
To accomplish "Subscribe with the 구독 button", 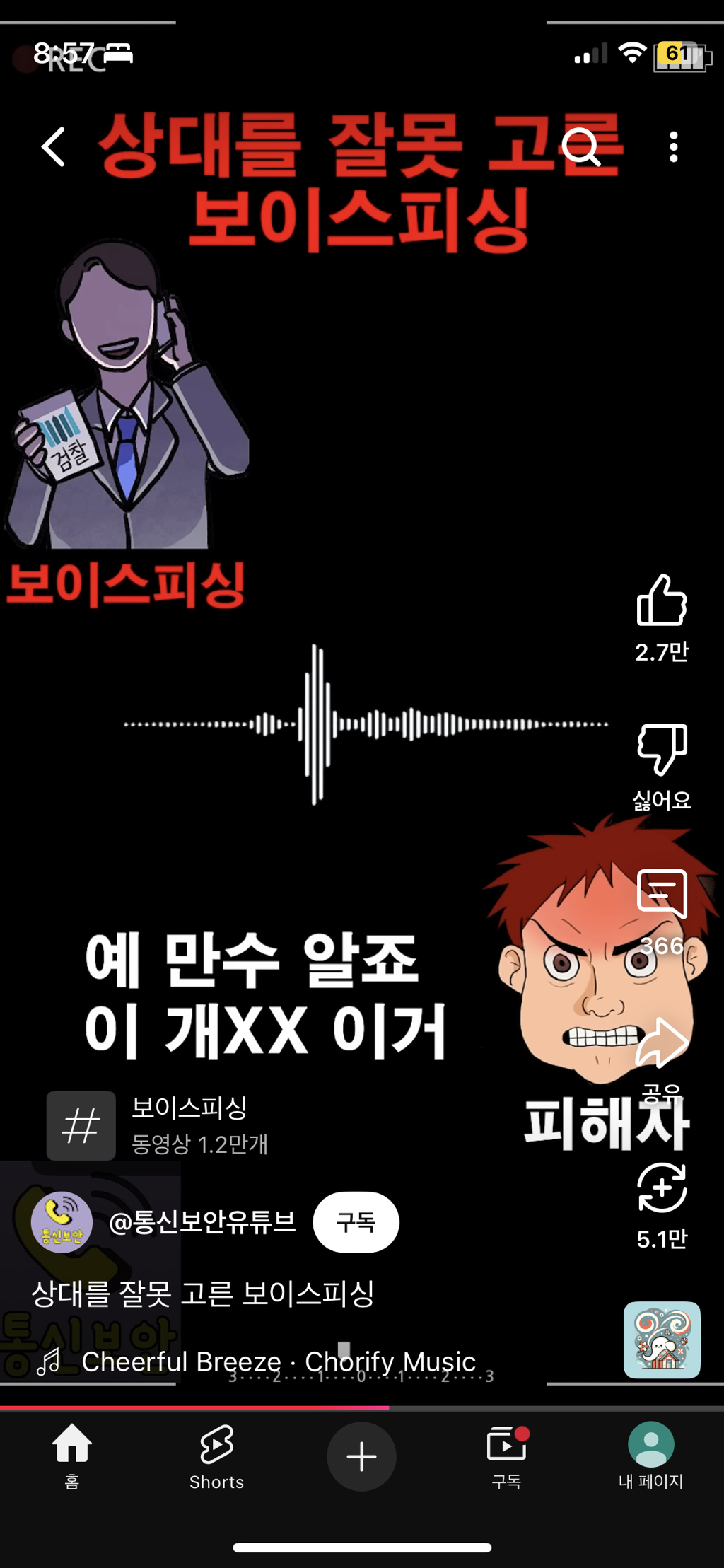I will [x=356, y=1222].
